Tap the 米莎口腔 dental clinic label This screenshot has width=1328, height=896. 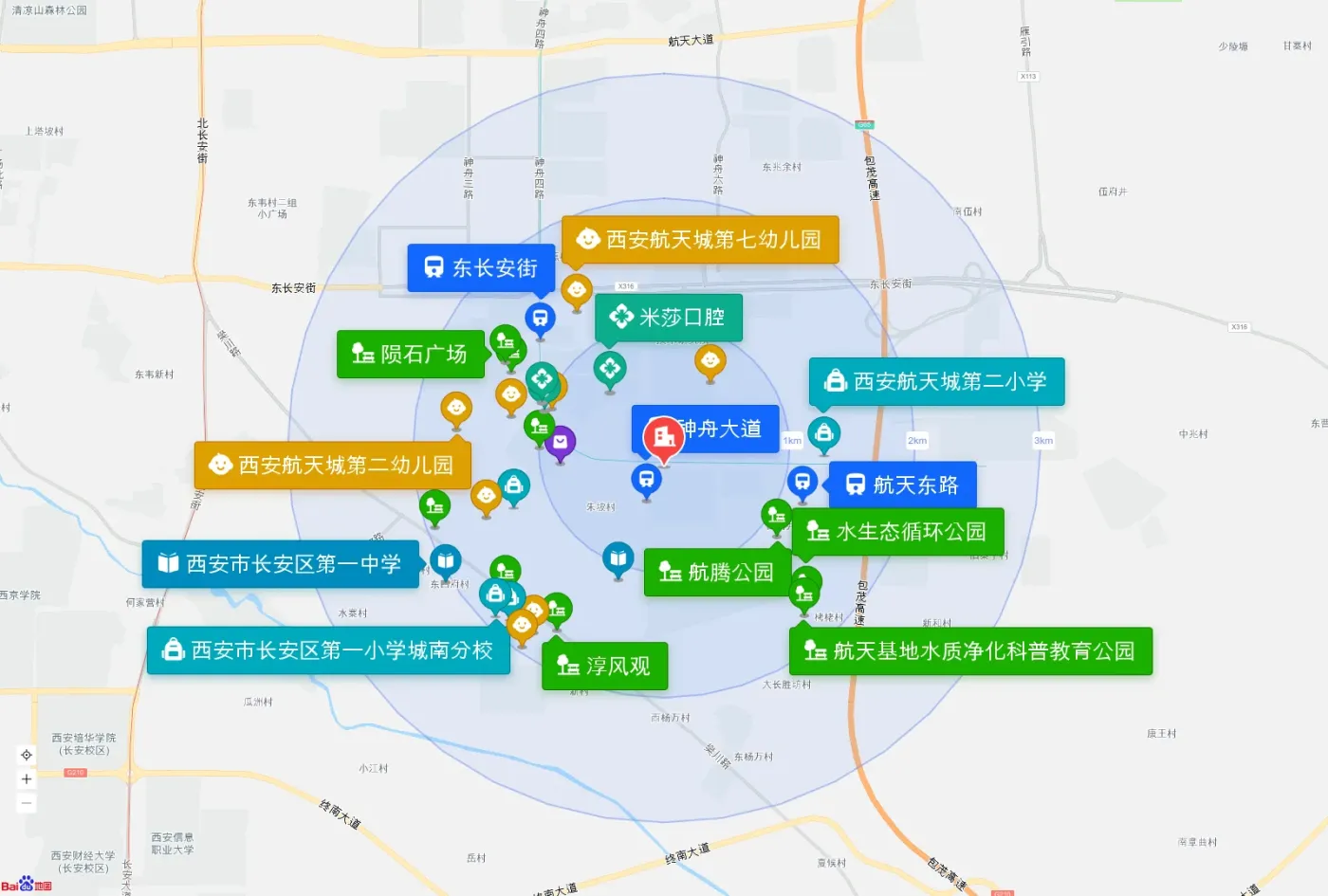coord(669,317)
